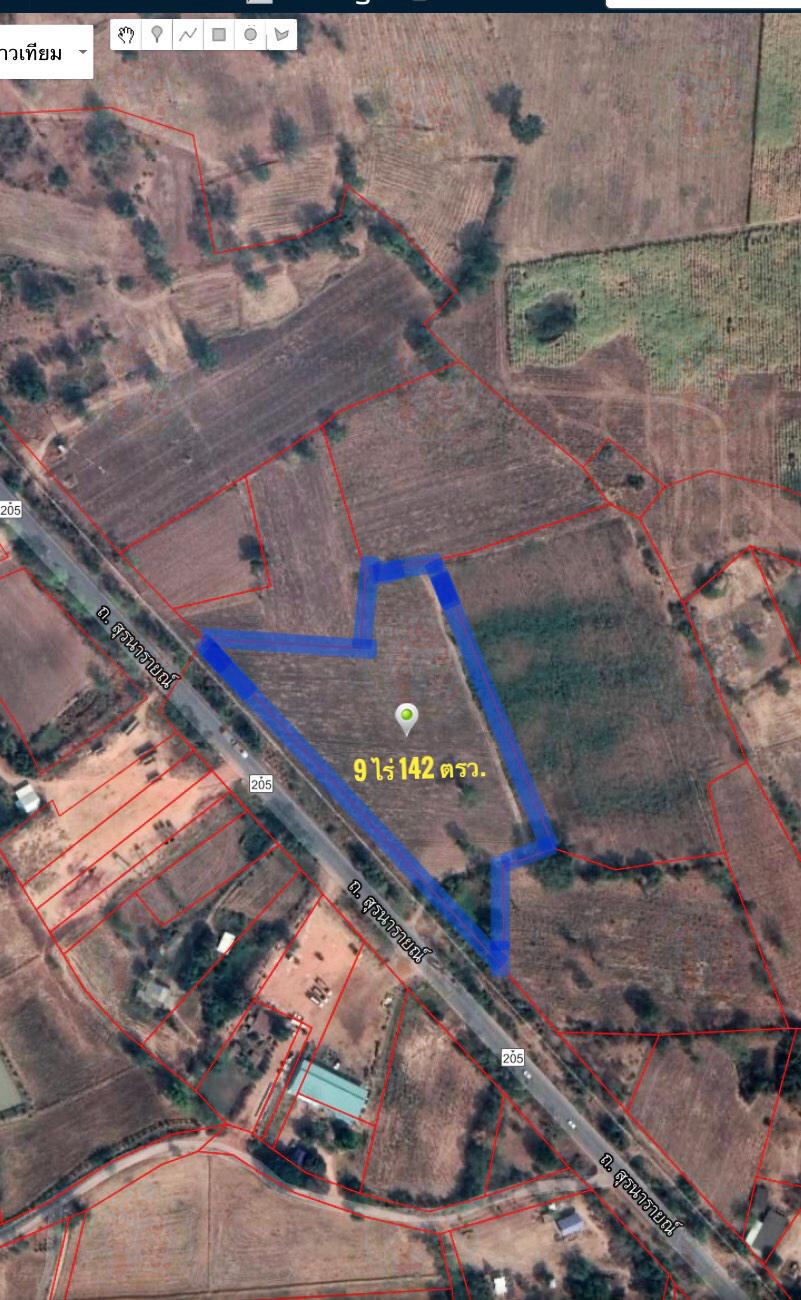Choose the draw circle tool
Viewport: 801px width, 1300px height.
pyautogui.click(x=250, y=35)
